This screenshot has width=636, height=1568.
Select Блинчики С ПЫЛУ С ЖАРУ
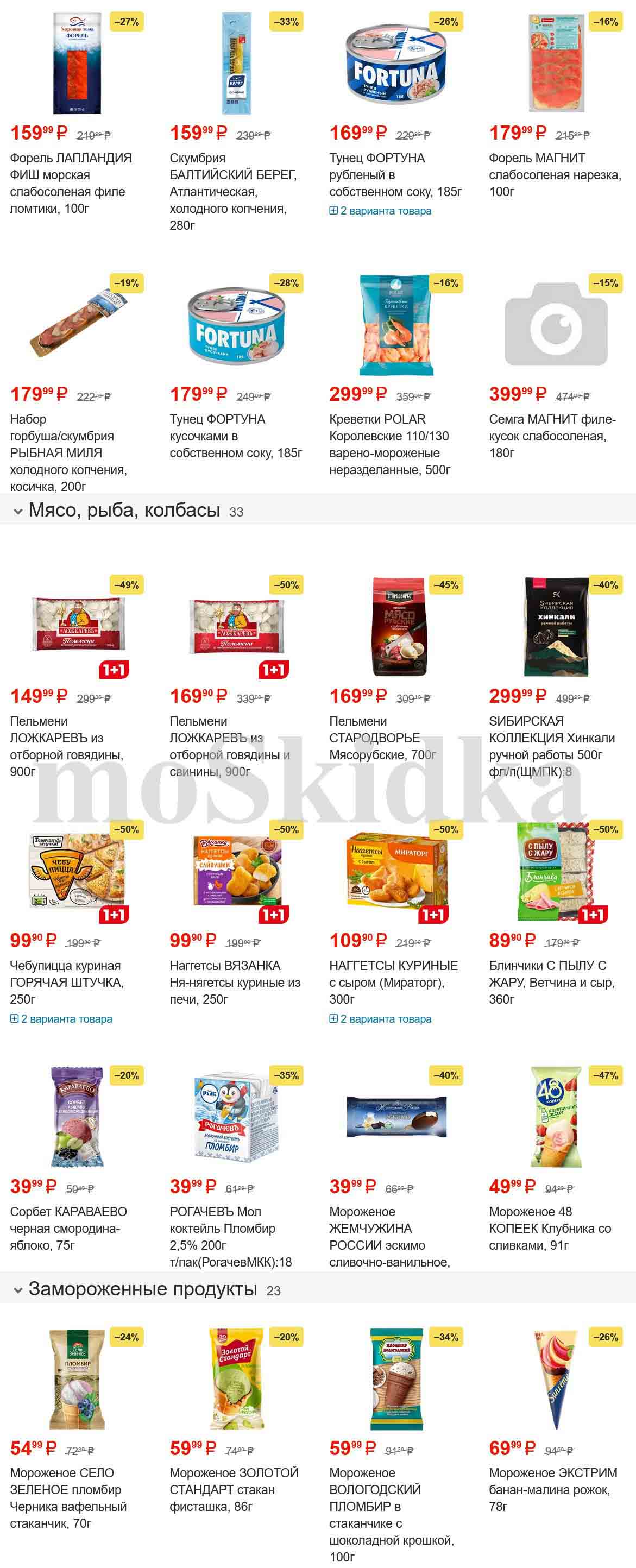point(551,982)
